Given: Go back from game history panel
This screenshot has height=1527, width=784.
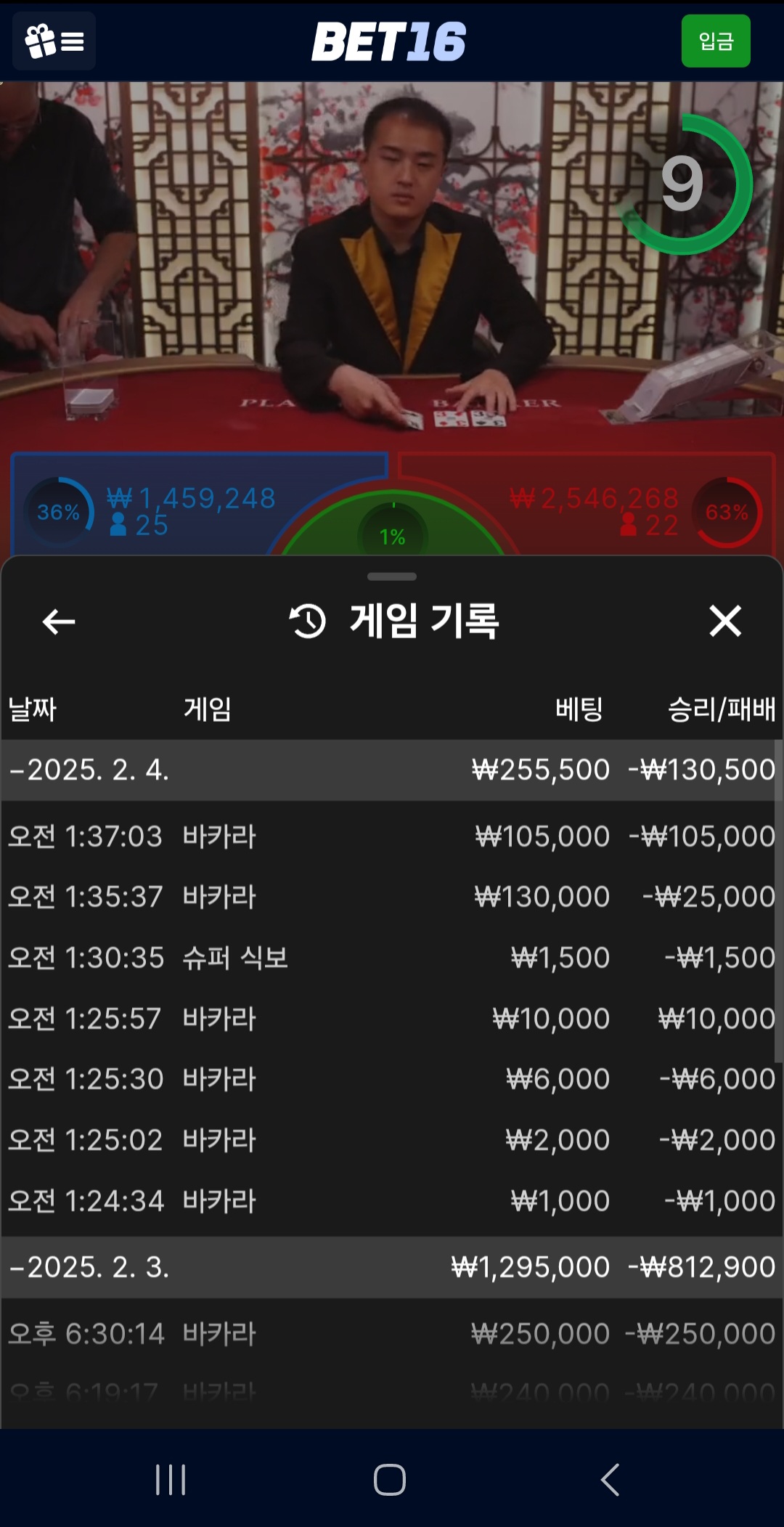Looking at the screenshot, I should [59, 622].
